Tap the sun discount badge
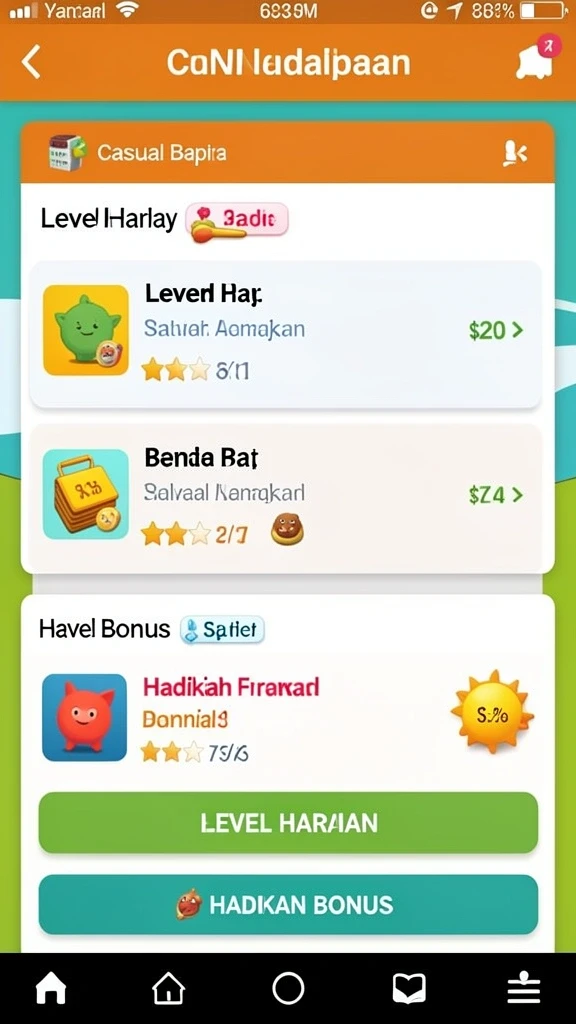Screen dimensions: 576x1024 click(x=492, y=712)
